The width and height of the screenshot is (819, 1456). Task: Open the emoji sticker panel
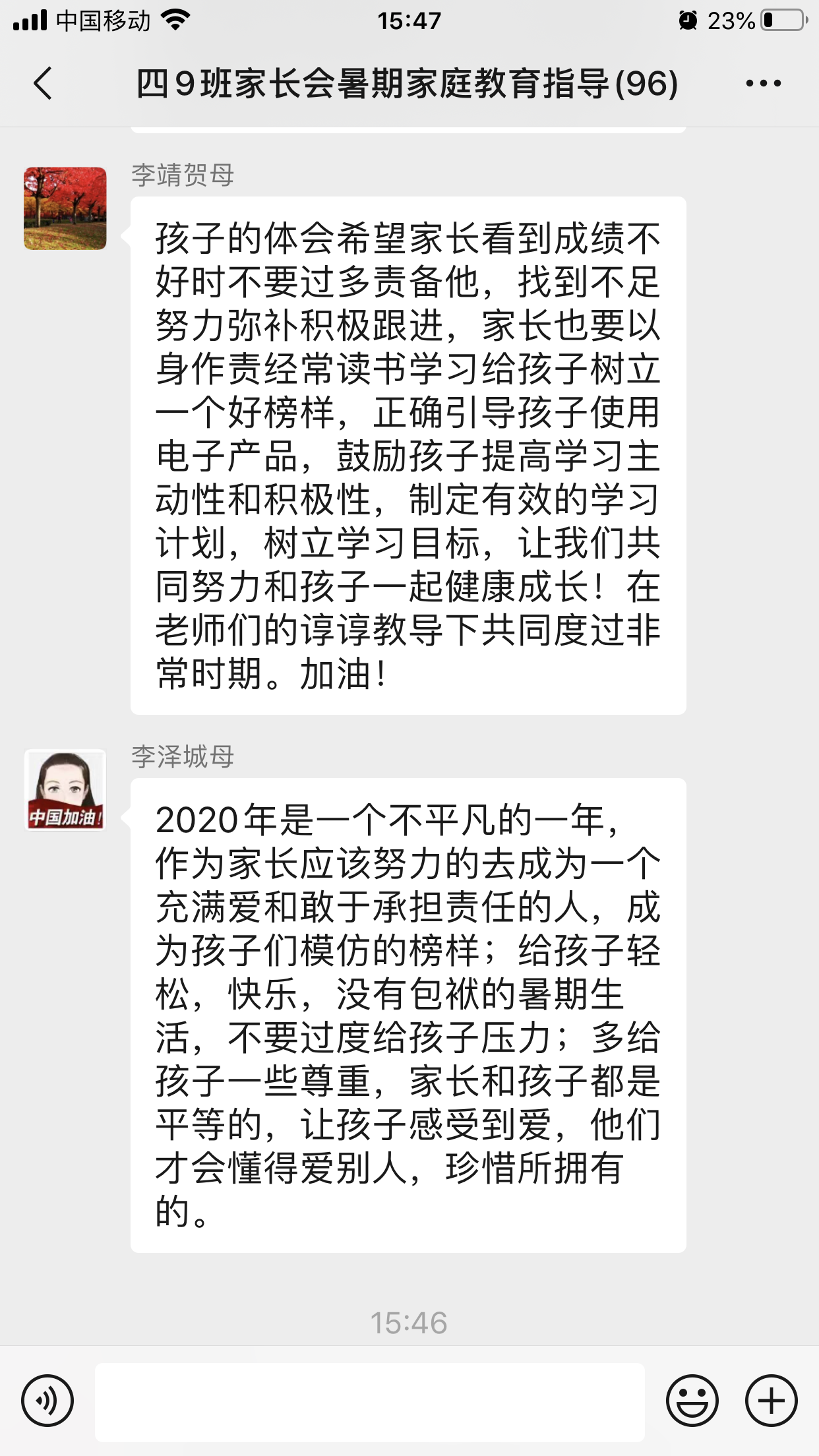[x=692, y=1401]
